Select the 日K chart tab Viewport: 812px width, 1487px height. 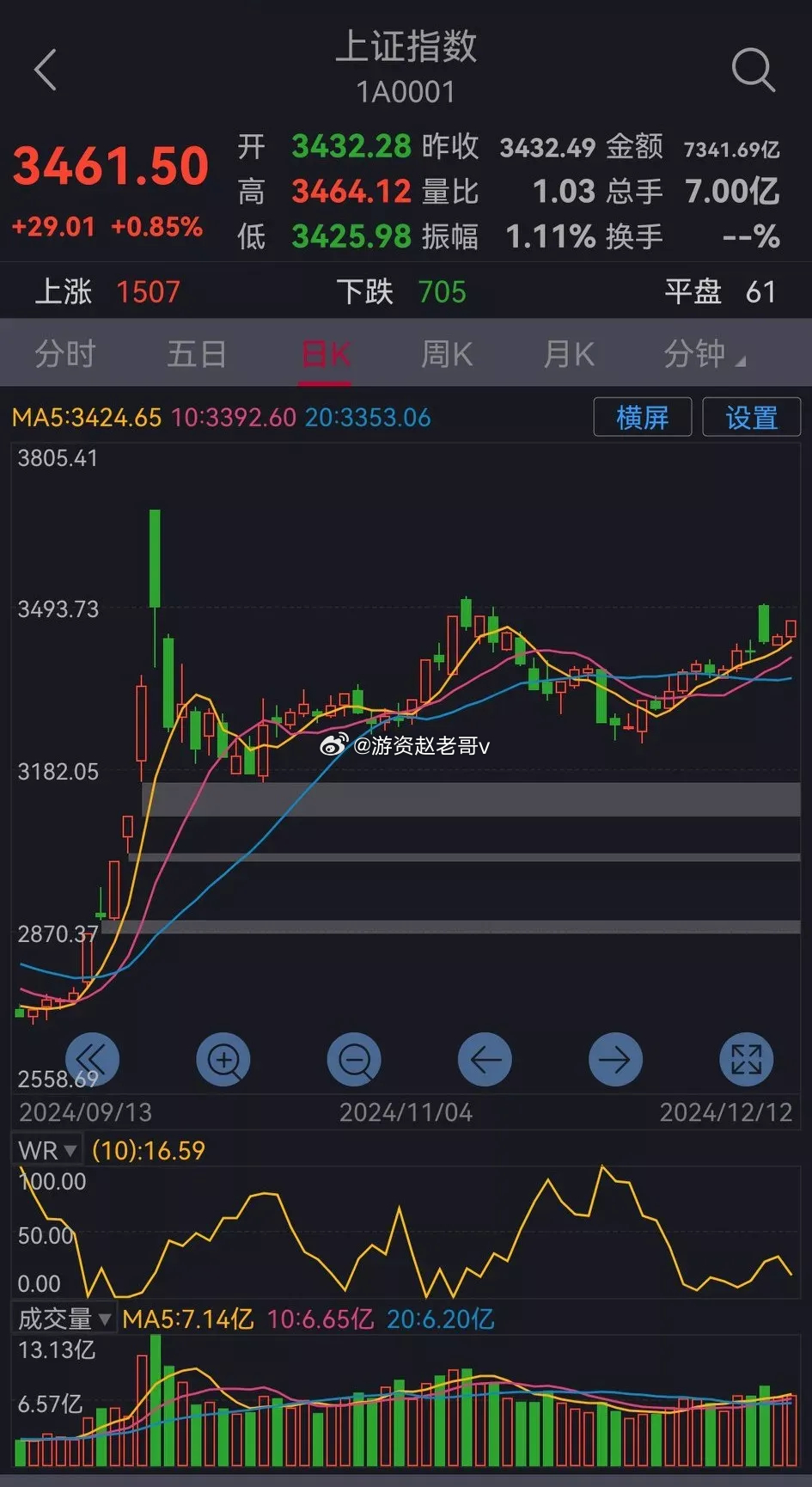(x=326, y=354)
